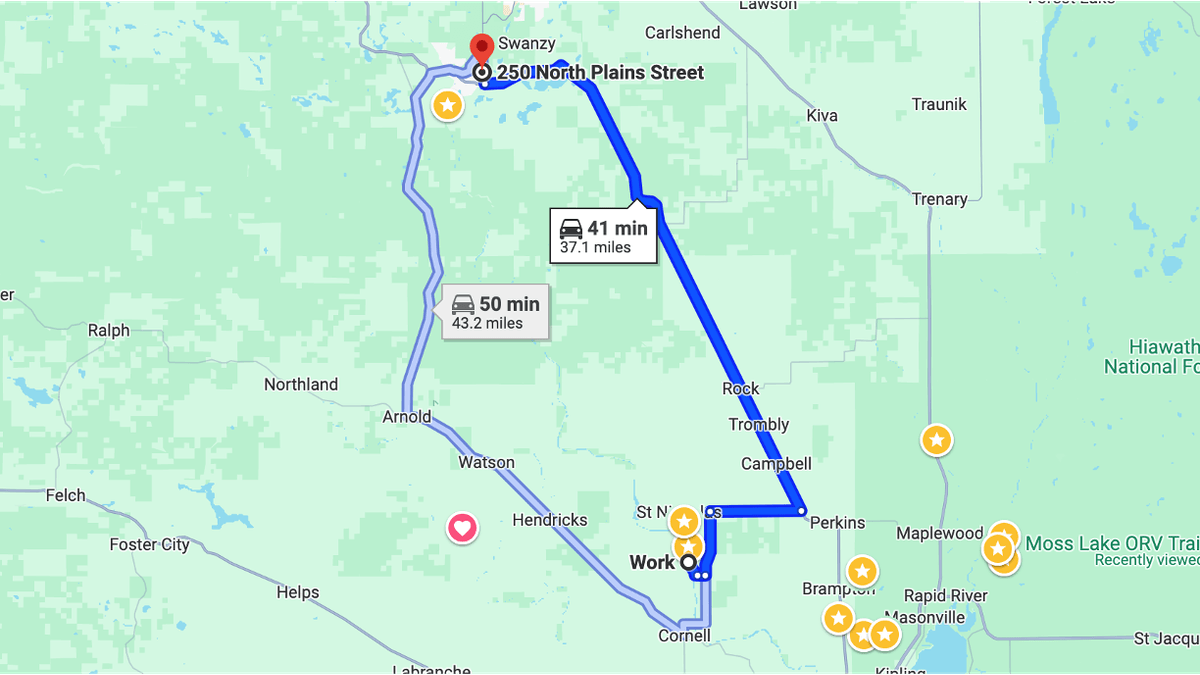Image resolution: width=1200 pixels, height=675 pixels.
Task: Open the saved star place below Swanzy
Action: click(447, 104)
